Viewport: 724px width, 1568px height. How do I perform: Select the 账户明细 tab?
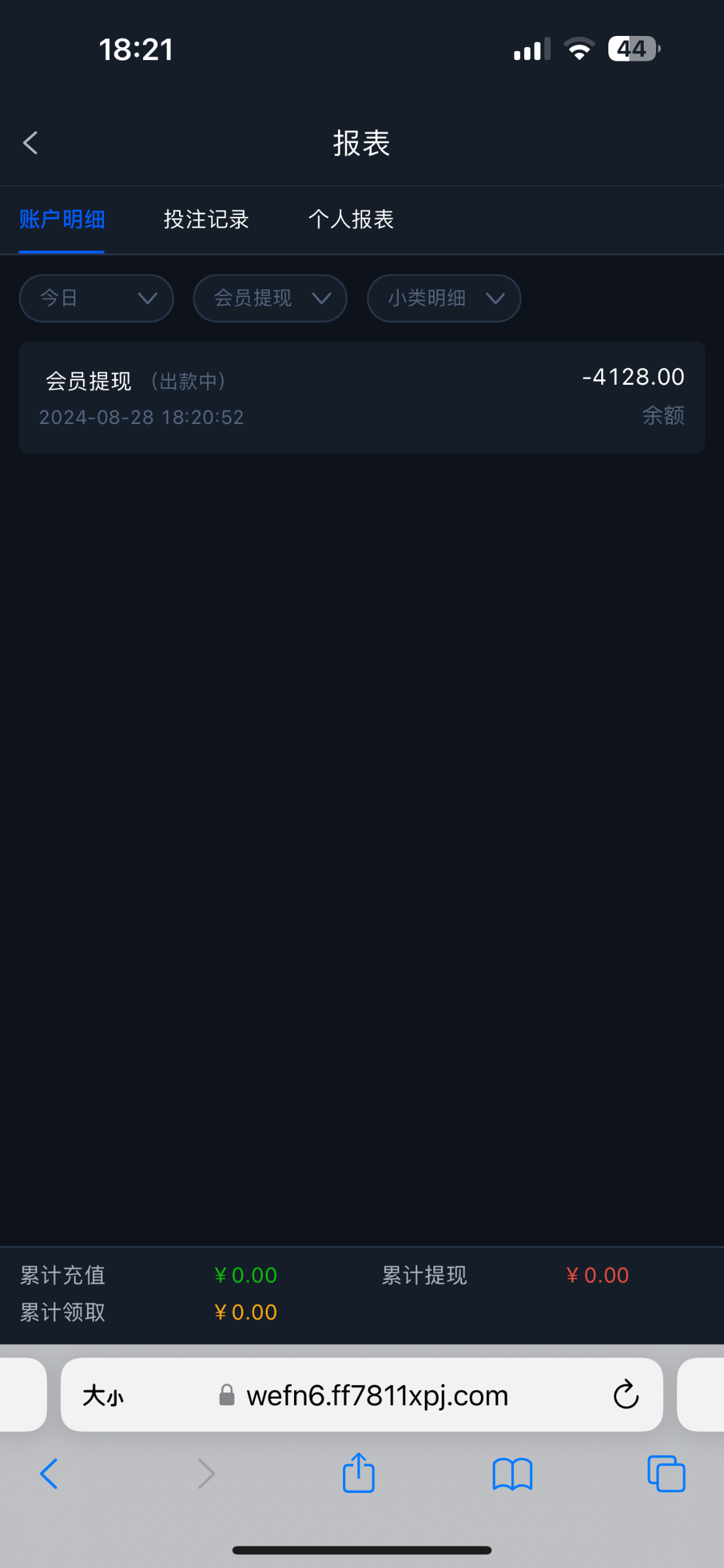tap(62, 220)
